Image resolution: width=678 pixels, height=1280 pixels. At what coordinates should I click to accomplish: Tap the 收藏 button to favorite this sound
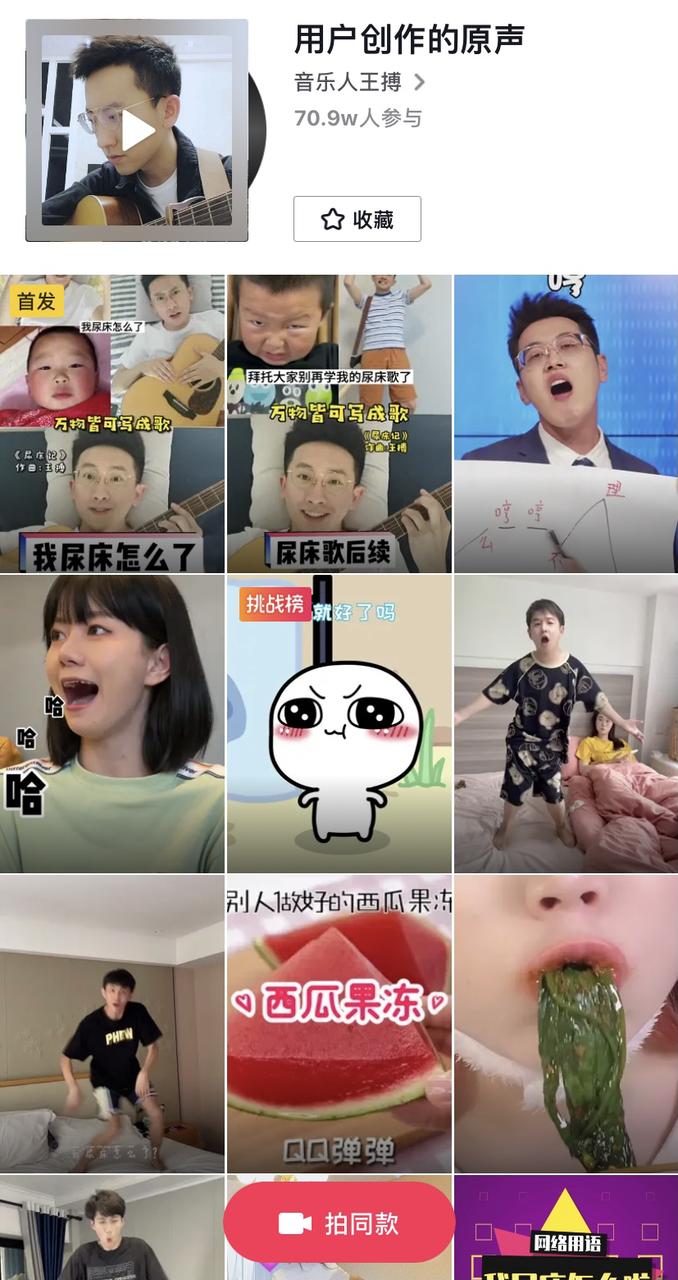pos(357,219)
